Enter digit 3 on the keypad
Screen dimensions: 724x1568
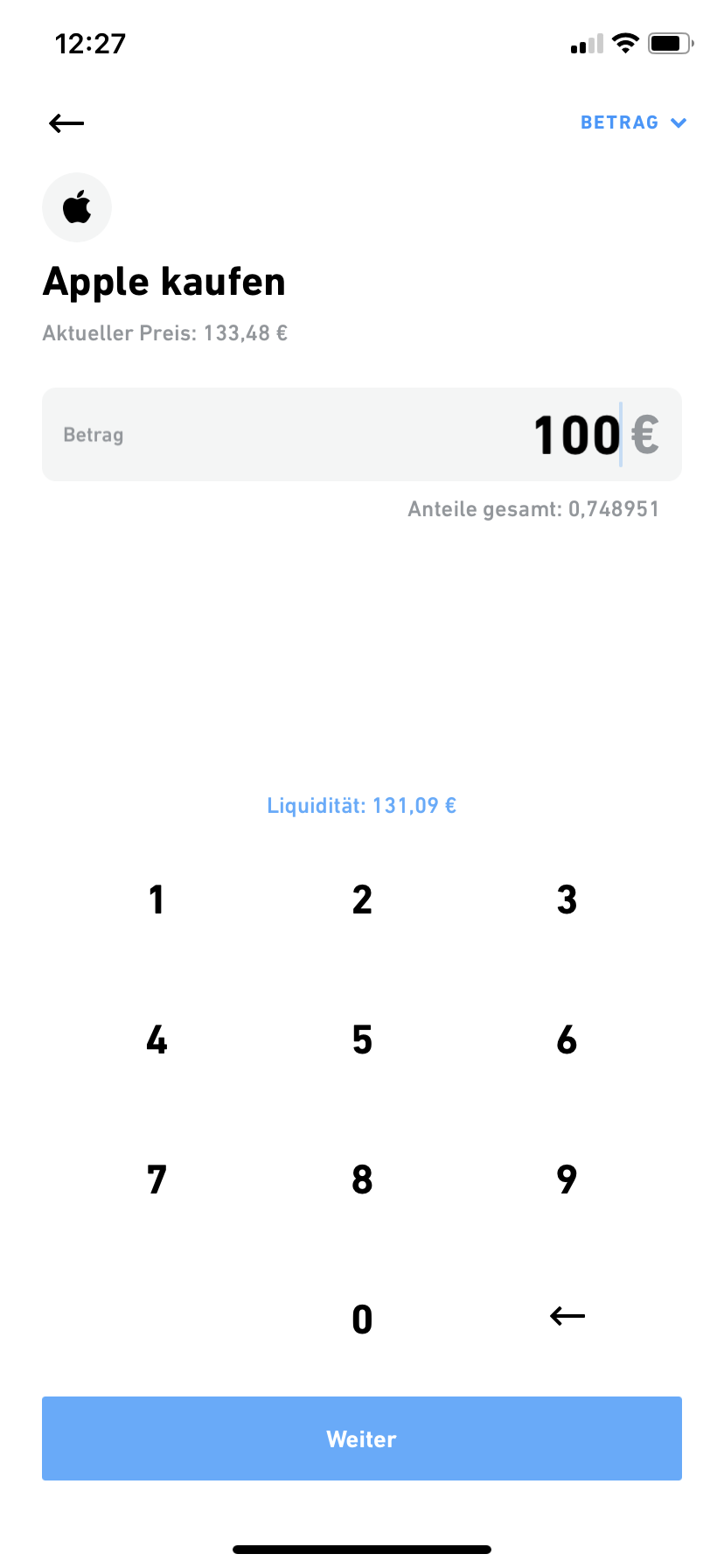point(567,899)
